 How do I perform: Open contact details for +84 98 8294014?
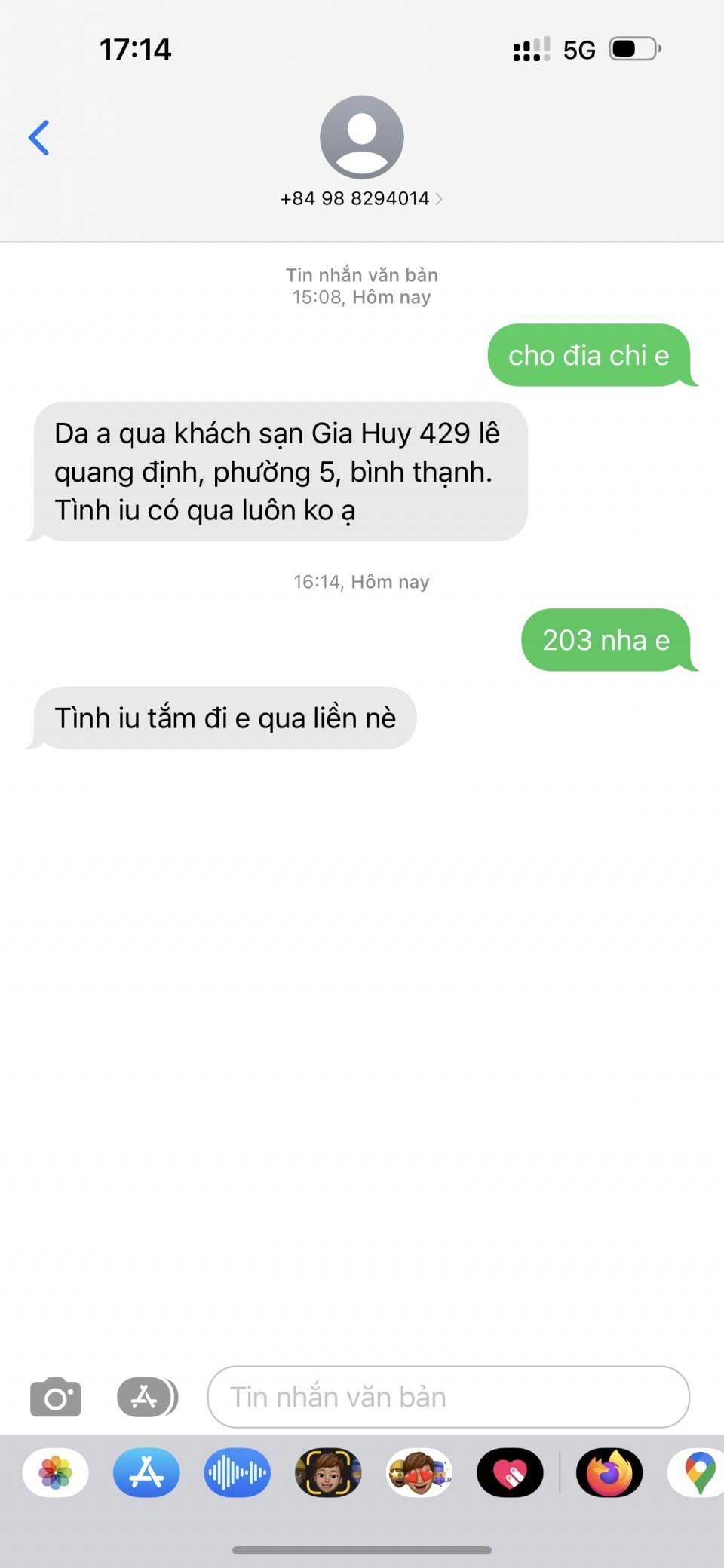361,198
